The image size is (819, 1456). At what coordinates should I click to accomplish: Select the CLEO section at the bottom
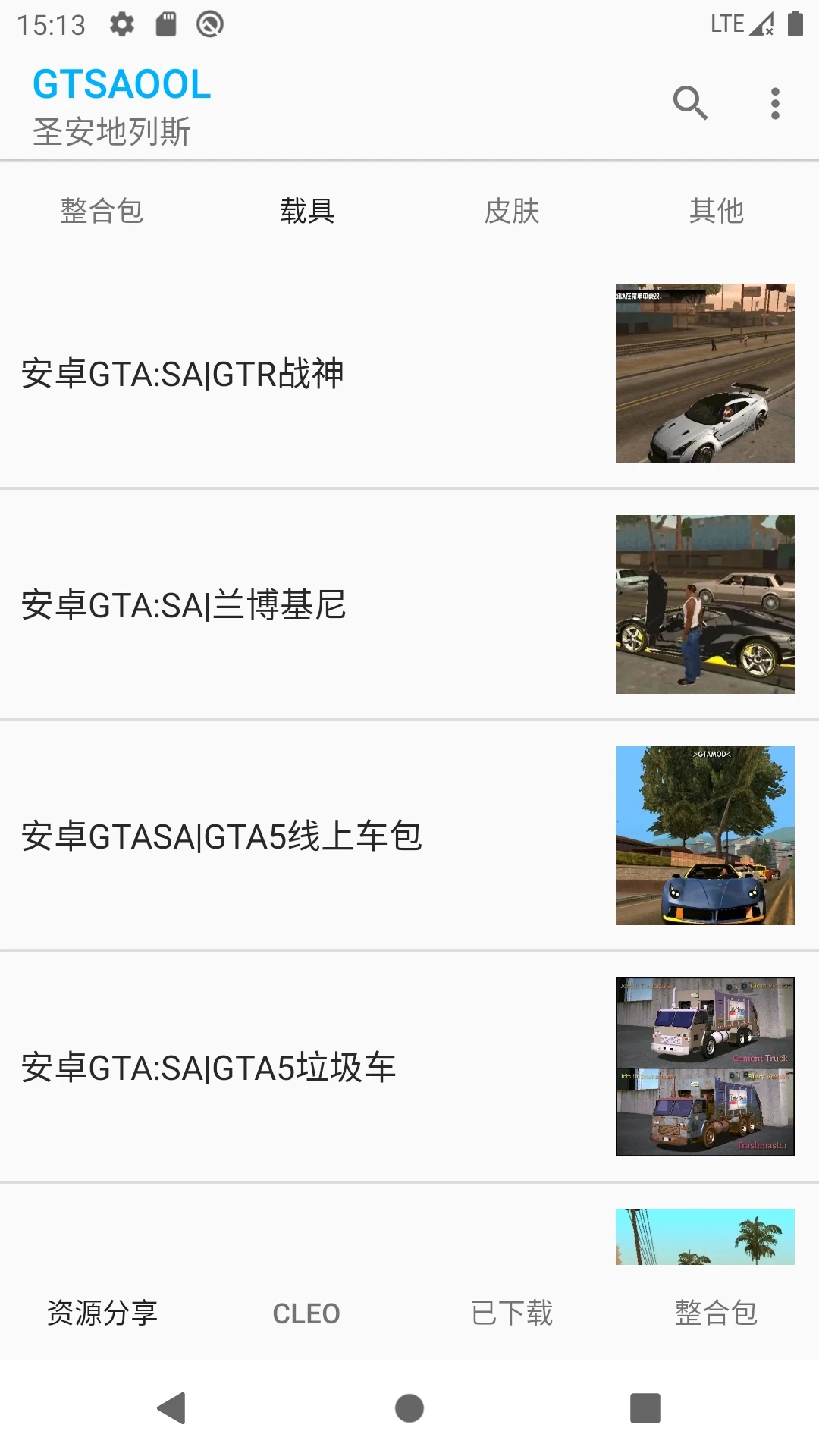coord(306,1313)
